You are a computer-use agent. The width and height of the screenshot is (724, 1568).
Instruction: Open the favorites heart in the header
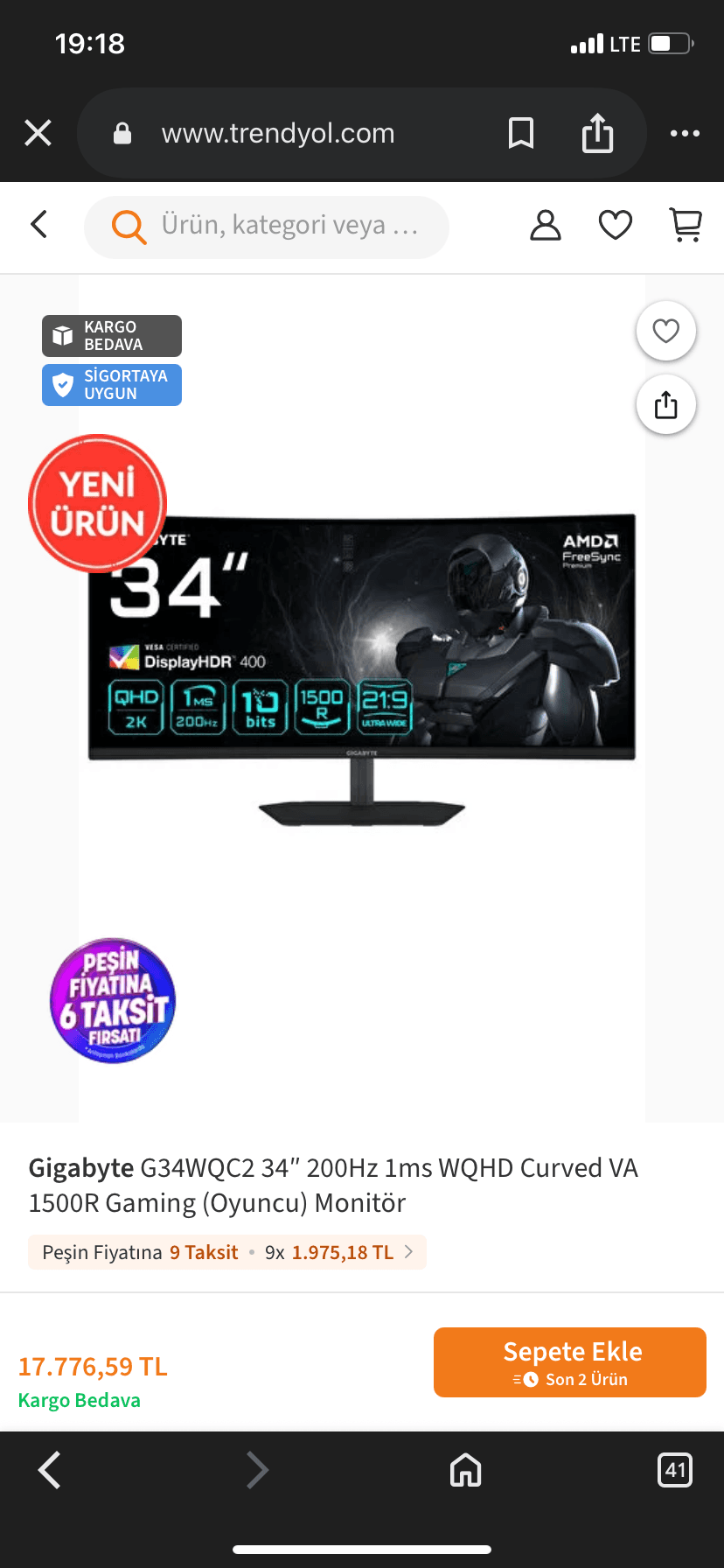coord(616,226)
